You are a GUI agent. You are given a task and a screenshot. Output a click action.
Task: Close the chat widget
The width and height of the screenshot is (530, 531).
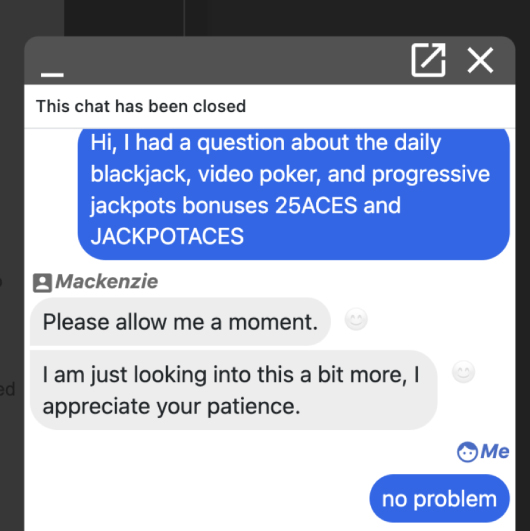tap(480, 60)
